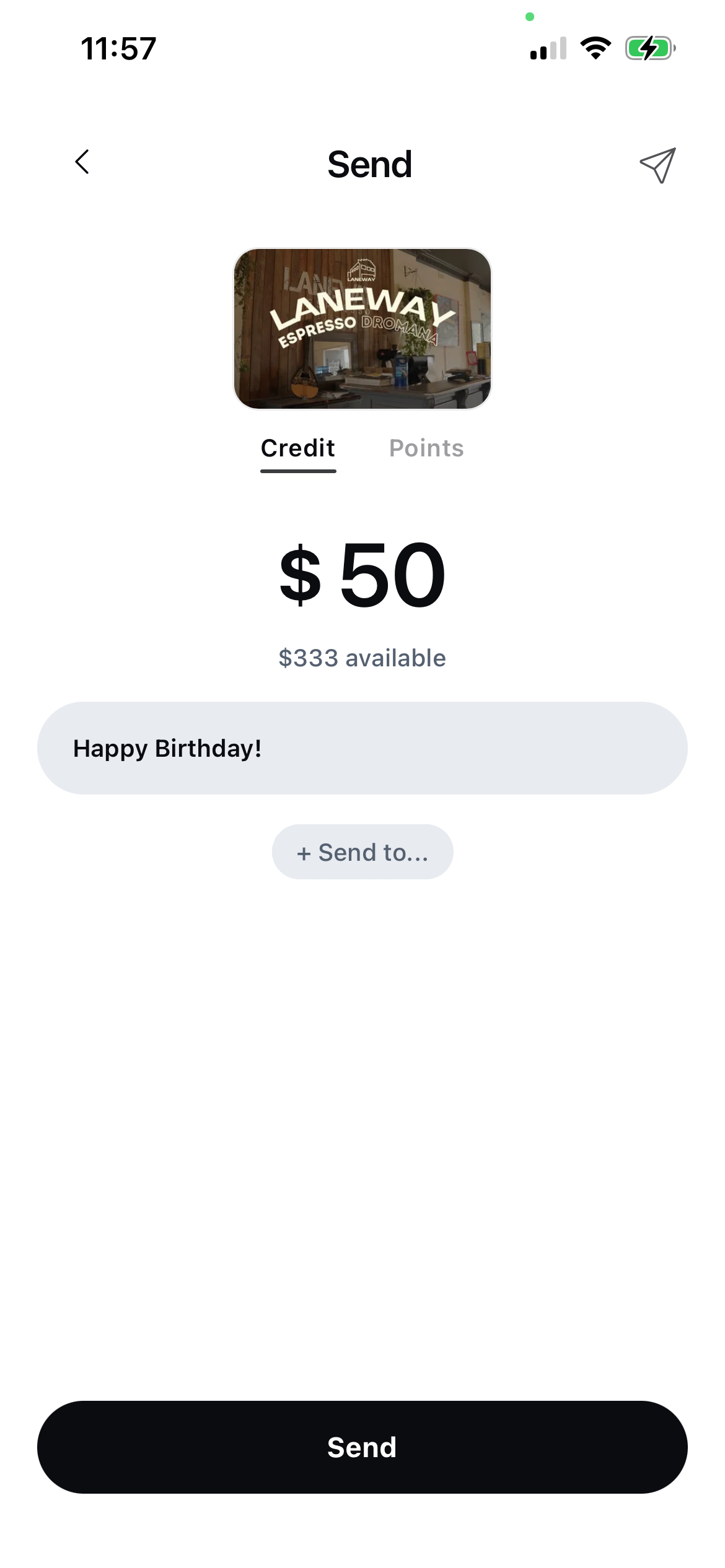Tap the $50 amount to edit it
Image resolution: width=725 pixels, height=1568 pixels.
(x=362, y=575)
